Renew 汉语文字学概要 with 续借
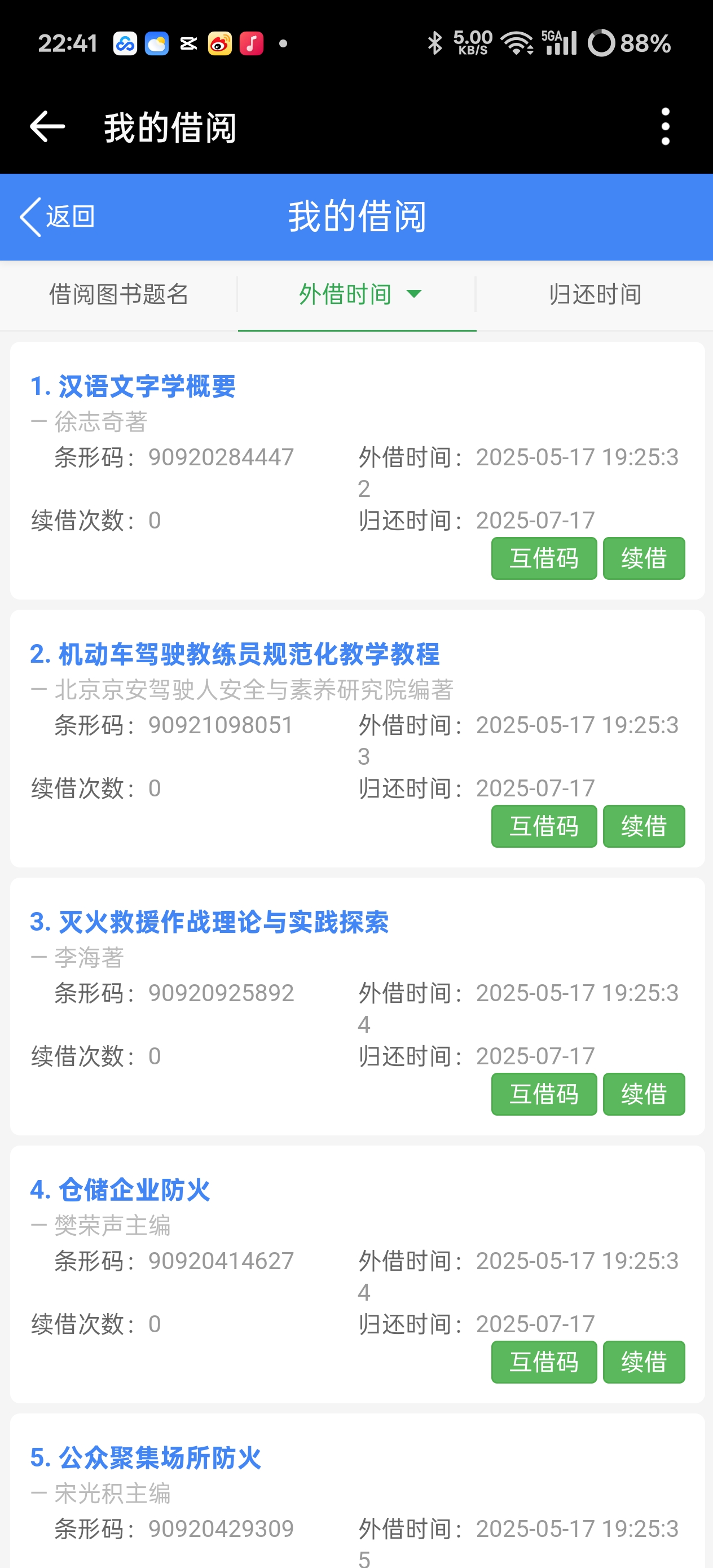 point(644,558)
